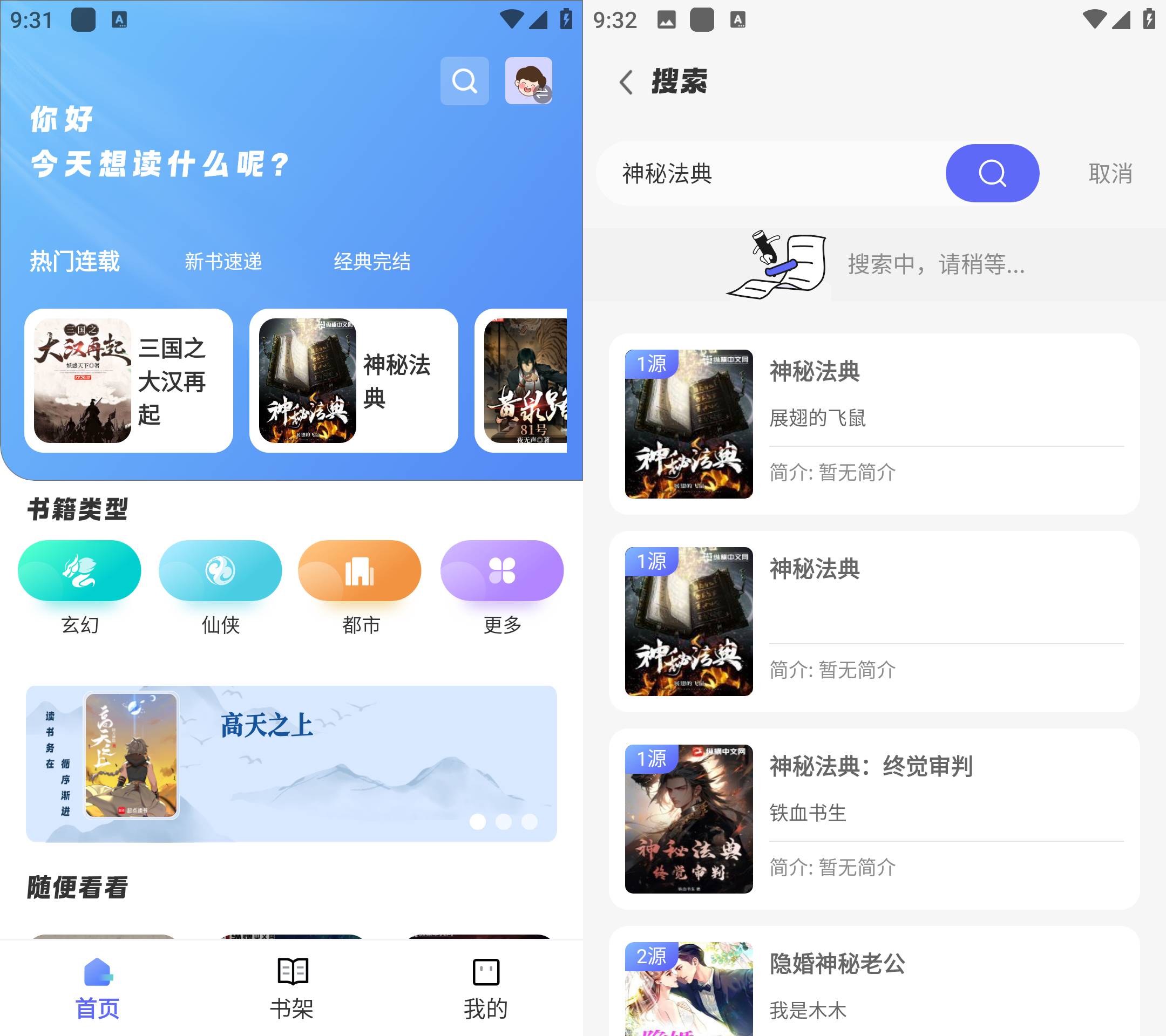Open the 高天之上 banner
This screenshot has height=1036, width=1166.
[291, 763]
